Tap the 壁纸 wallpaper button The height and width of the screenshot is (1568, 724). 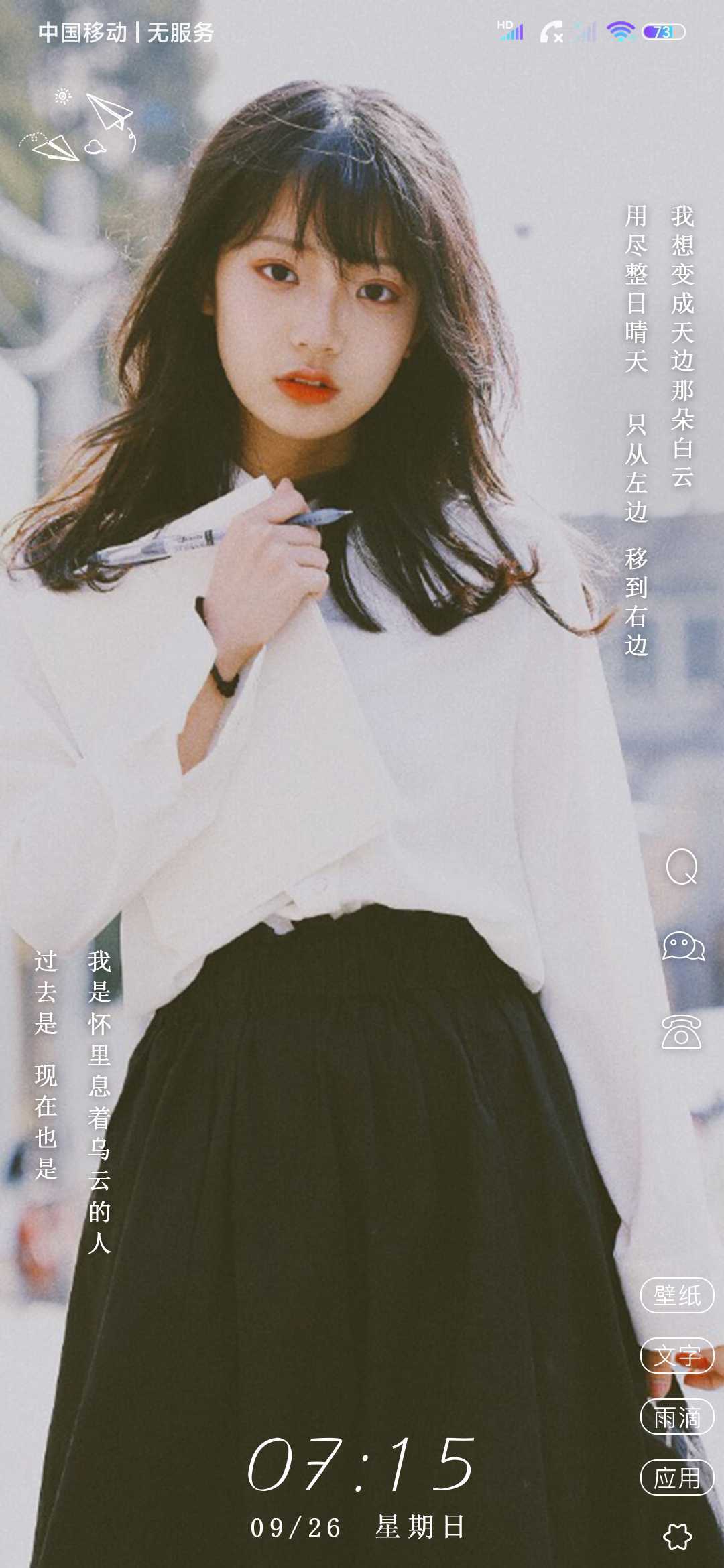[x=677, y=1295]
